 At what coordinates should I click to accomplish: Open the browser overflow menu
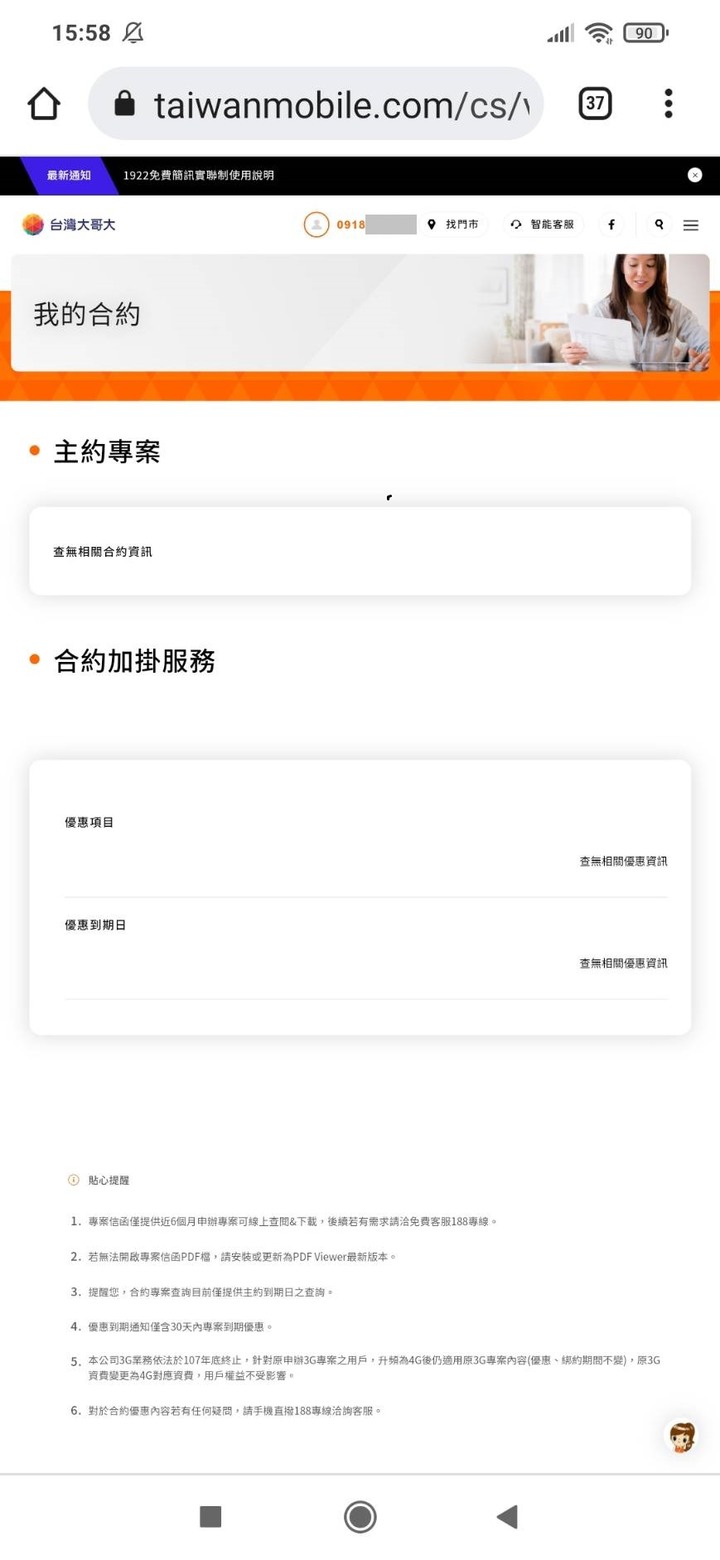click(x=668, y=103)
